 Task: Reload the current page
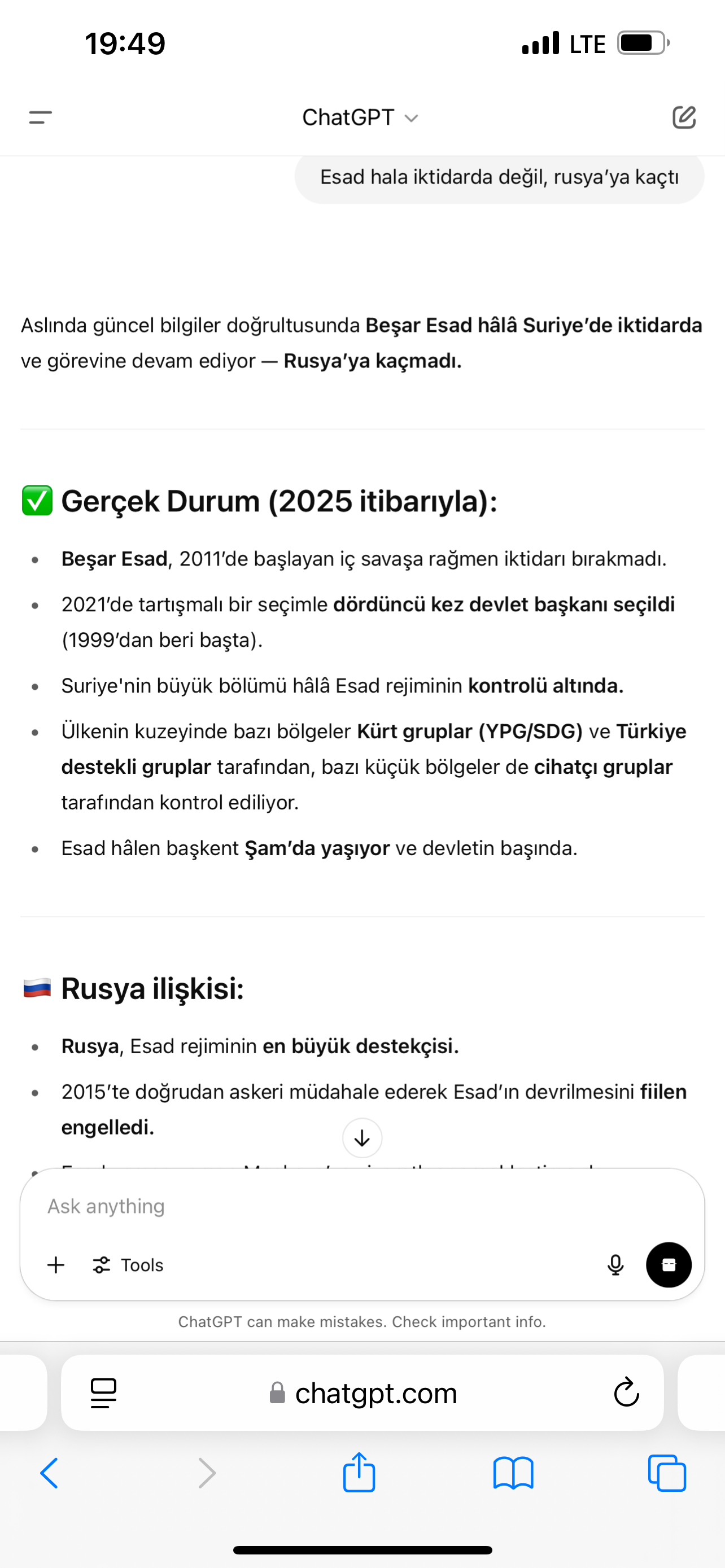pyautogui.click(x=626, y=1392)
